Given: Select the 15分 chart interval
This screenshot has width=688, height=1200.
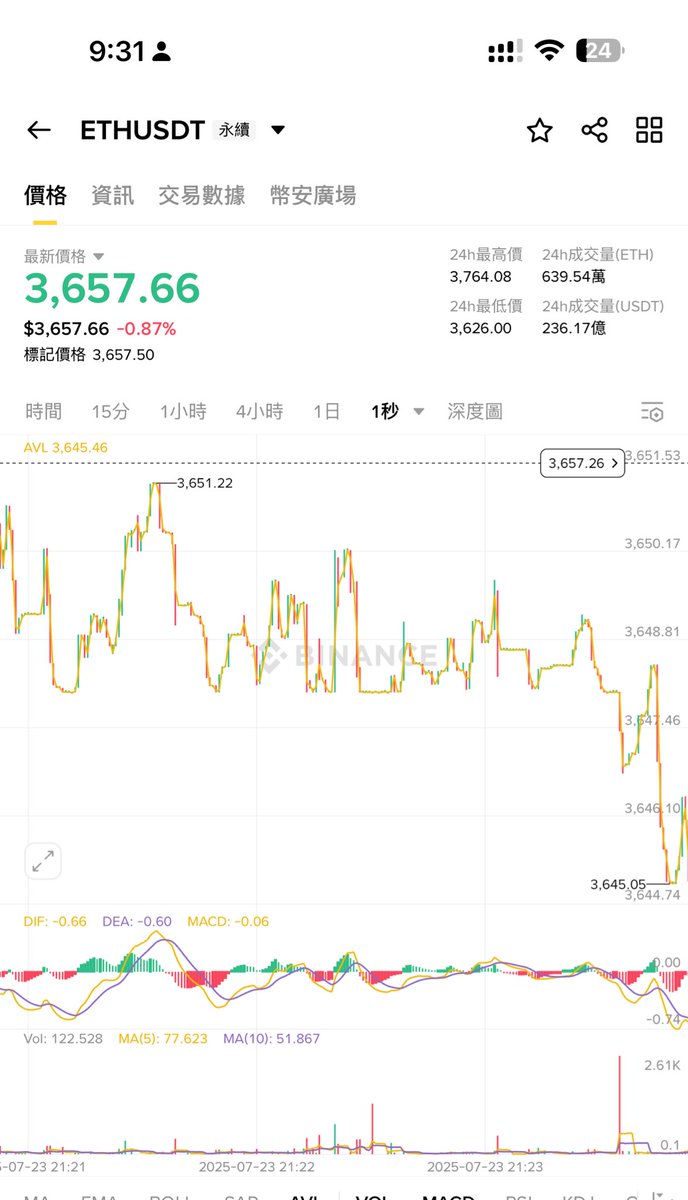Looking at the screenshot, I should (110, 411).
